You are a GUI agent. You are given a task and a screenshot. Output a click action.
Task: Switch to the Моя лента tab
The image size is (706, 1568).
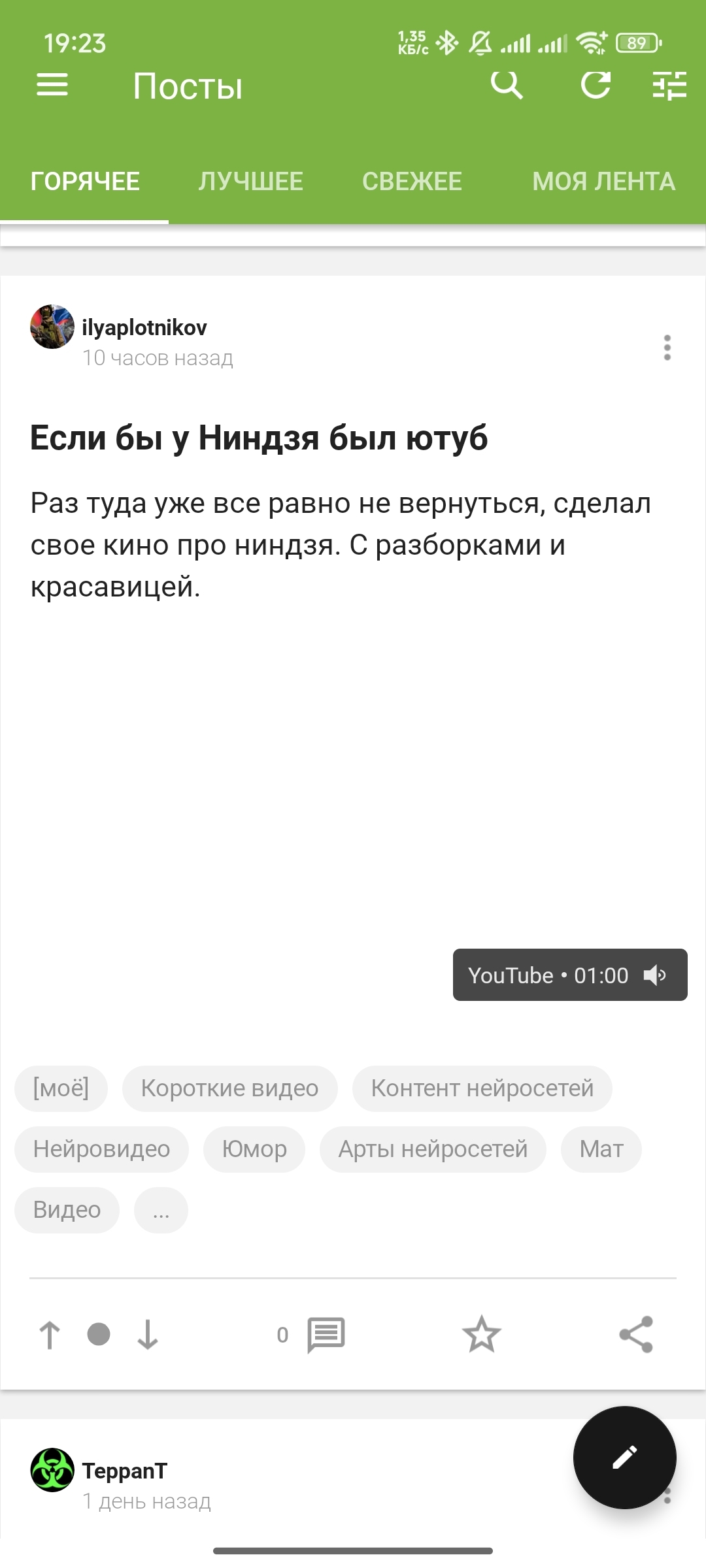603,182
